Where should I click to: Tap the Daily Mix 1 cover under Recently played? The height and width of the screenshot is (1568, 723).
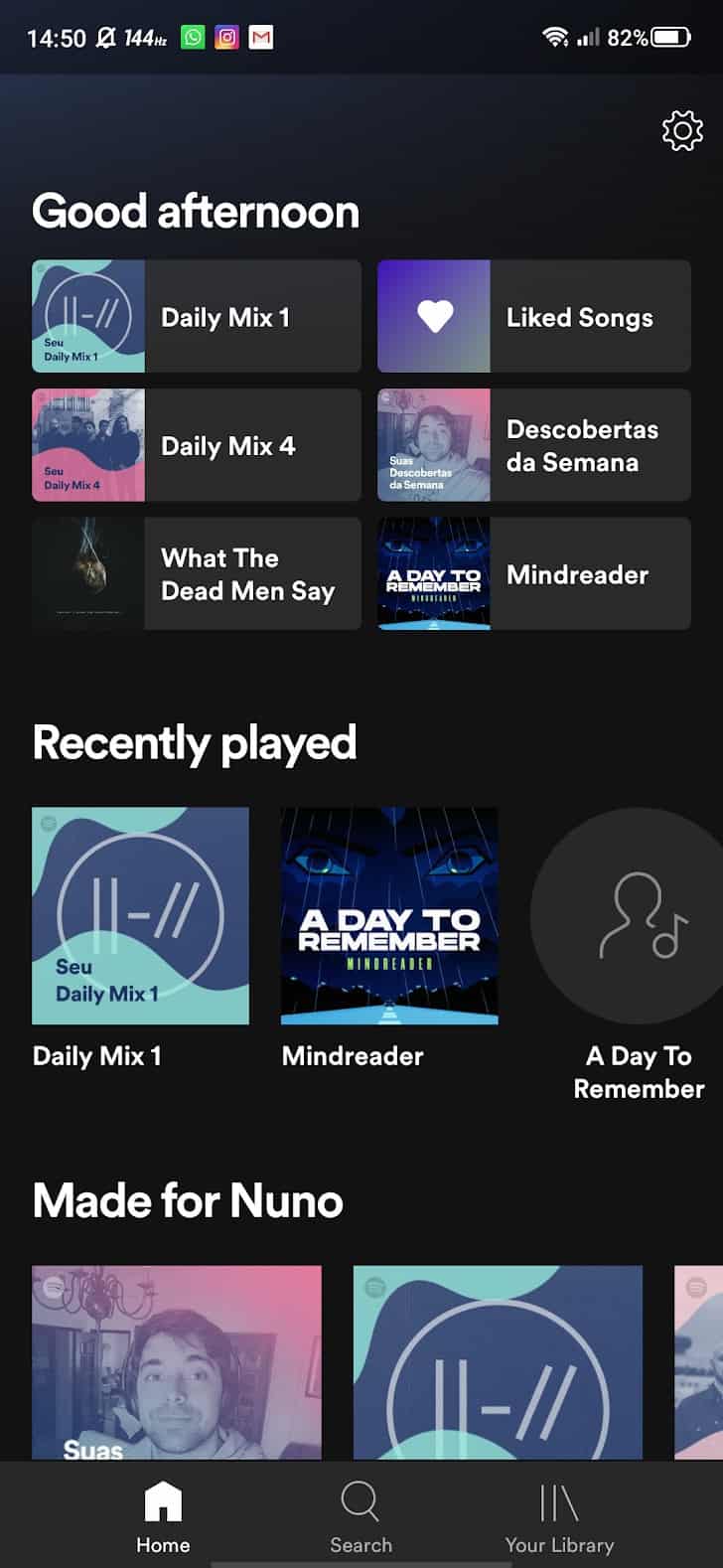139,916
